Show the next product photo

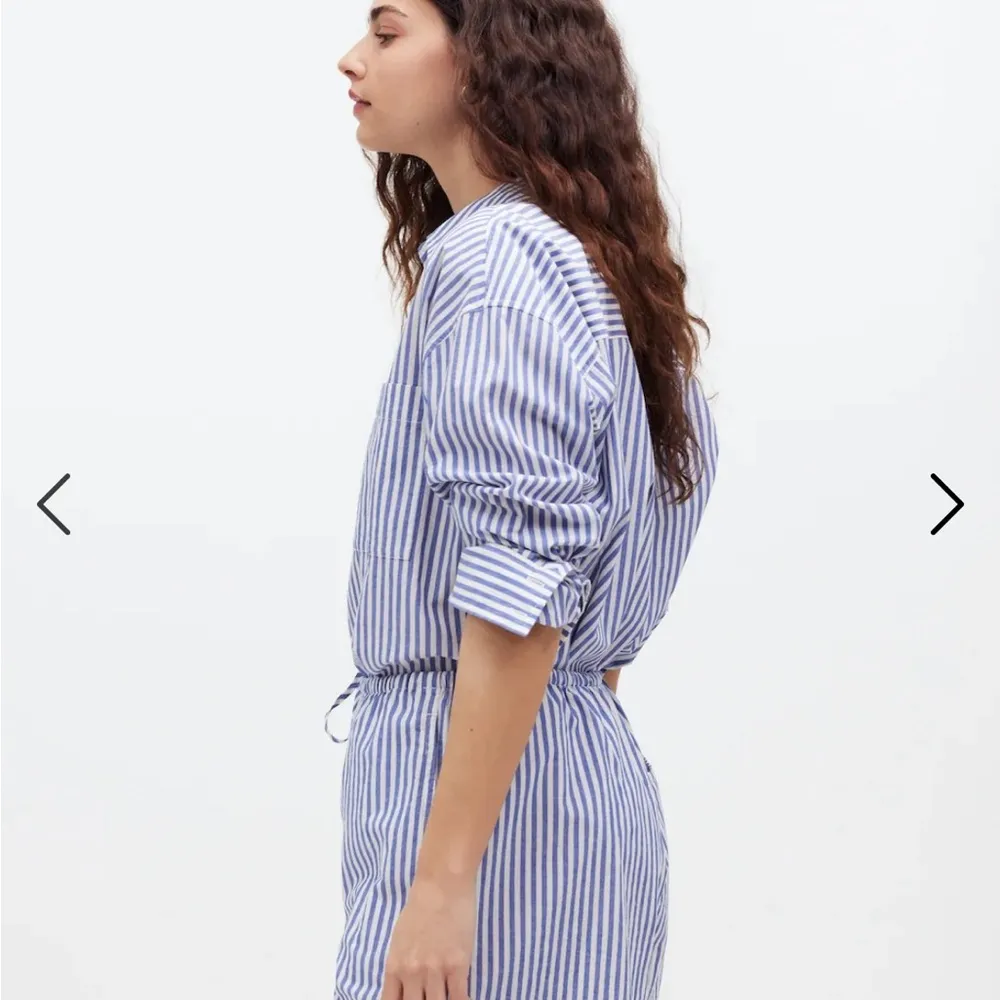click(946, 504)
